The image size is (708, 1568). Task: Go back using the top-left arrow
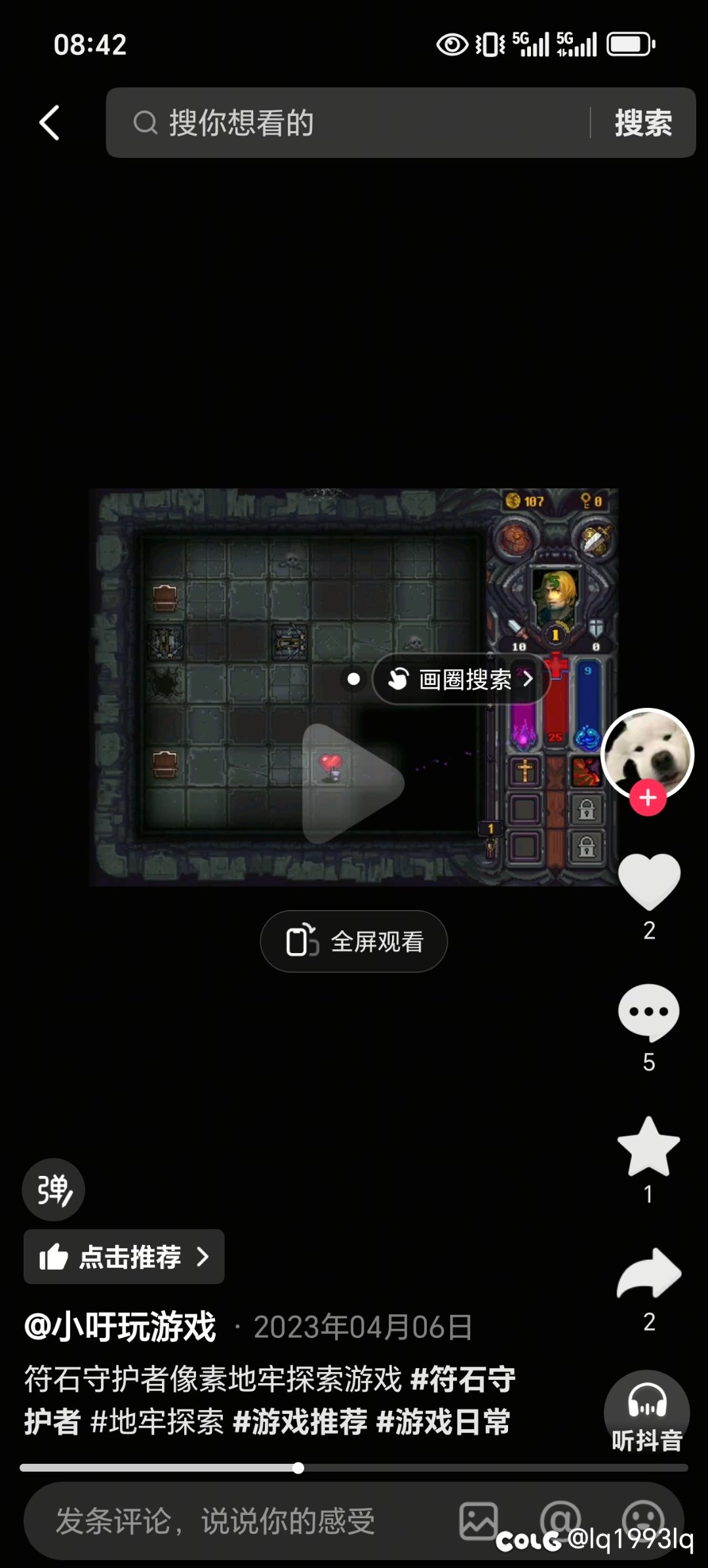pos(50,123)
